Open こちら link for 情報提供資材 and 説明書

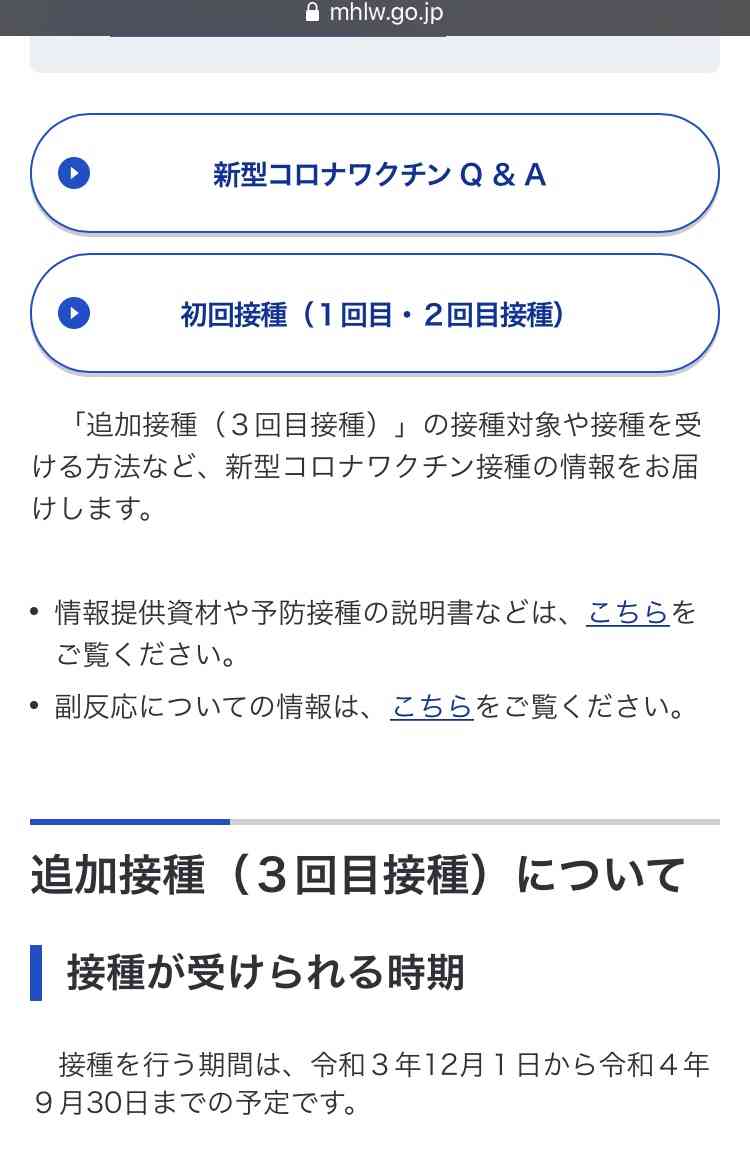(628, 612)
